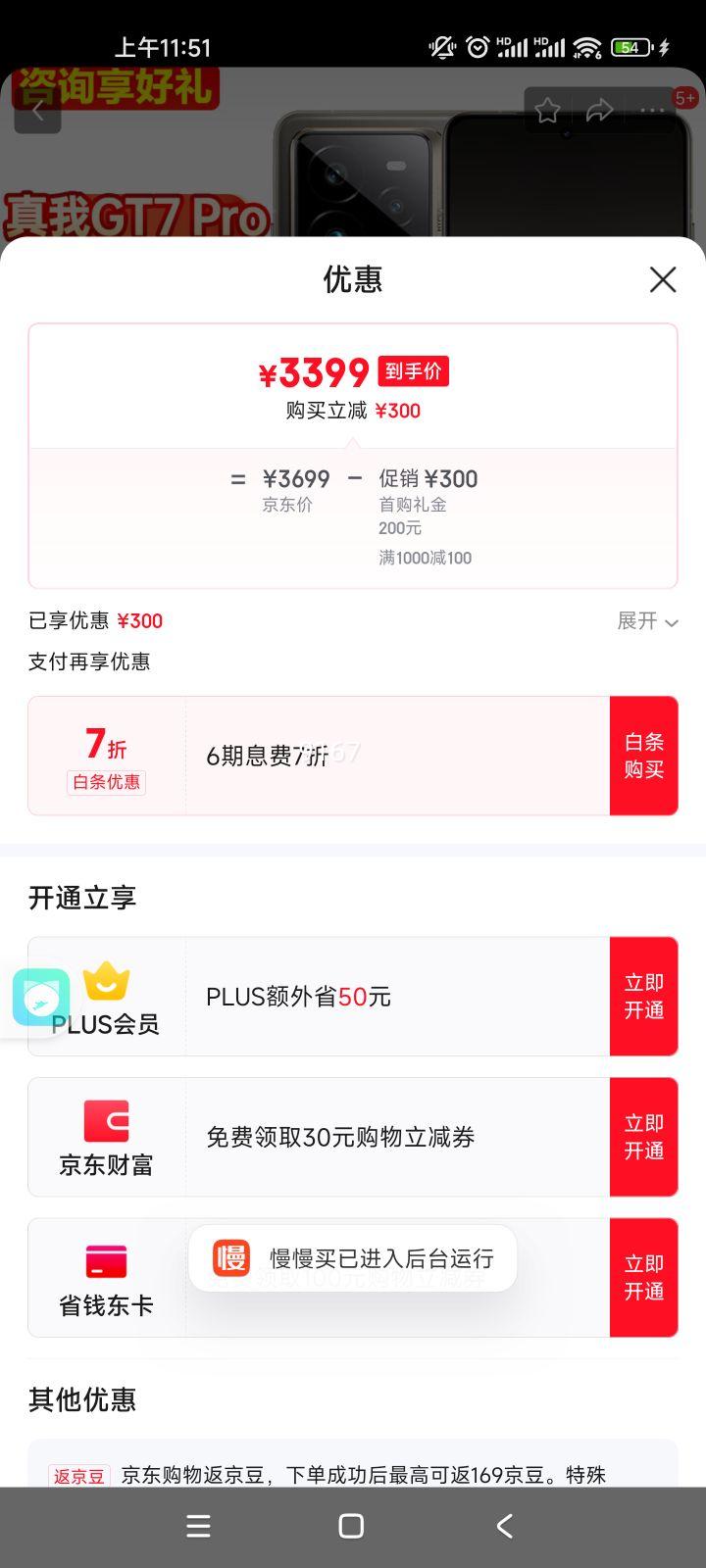Tap 白条购买 to pay with Baitiao

643,756
